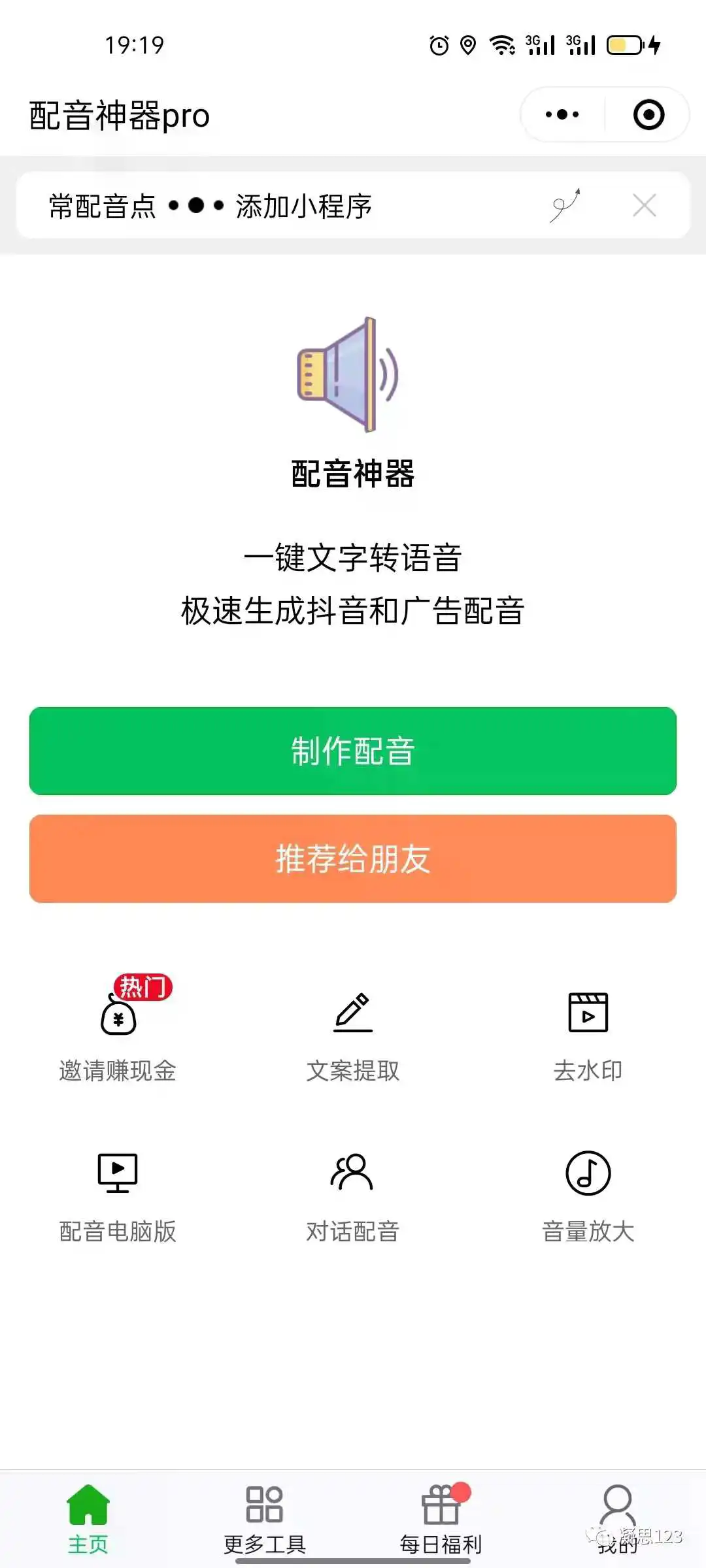Dismiss the 添加小程序 tip banner
706x1568 pixels.
(x=645, y=206)
